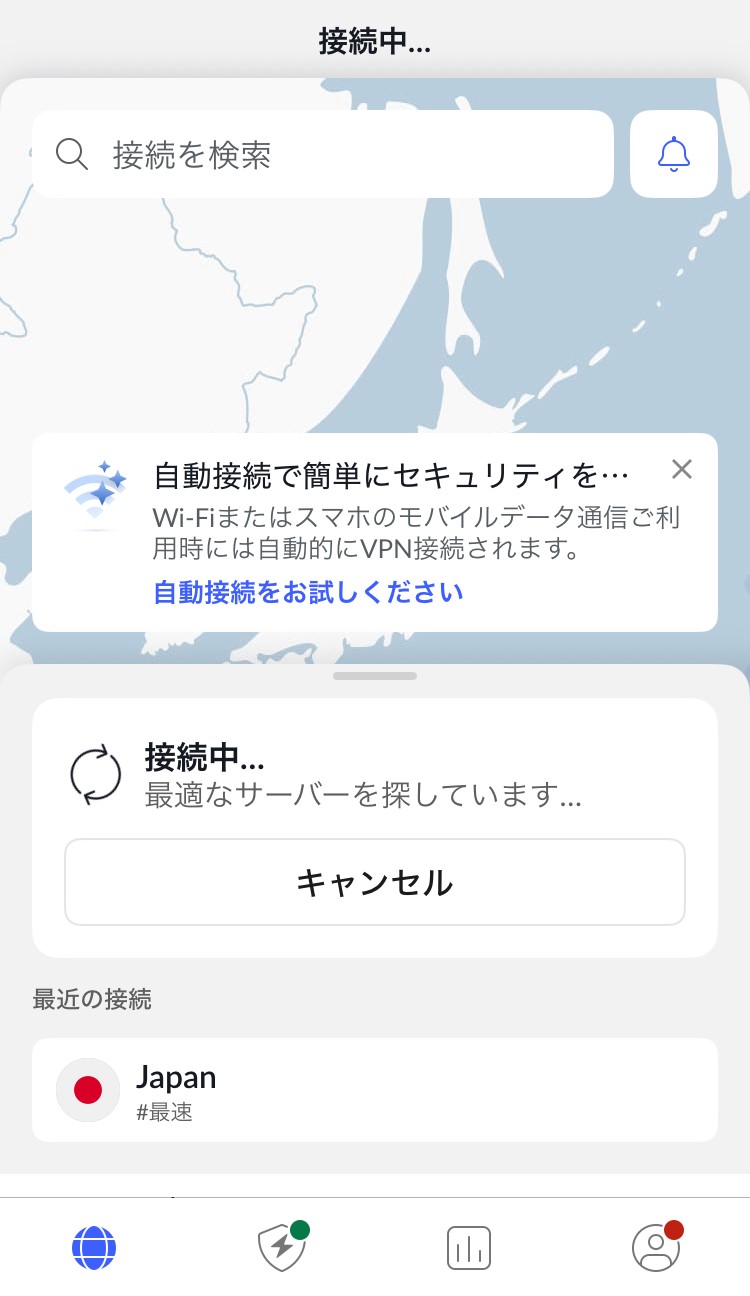Select the recent Japan connection
Viewport: 750px width, 1296px height.
tap(375, 1090)
